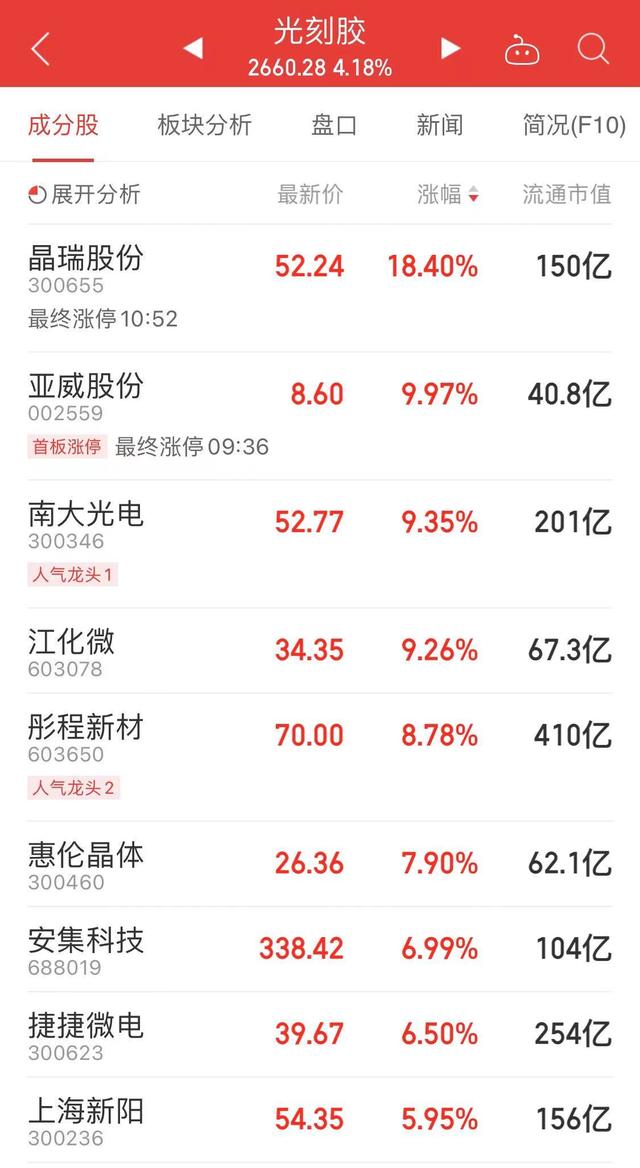Sort the list by 涨幅
The height and width of the screenshot is (1168, 640).
click(448, 195)
